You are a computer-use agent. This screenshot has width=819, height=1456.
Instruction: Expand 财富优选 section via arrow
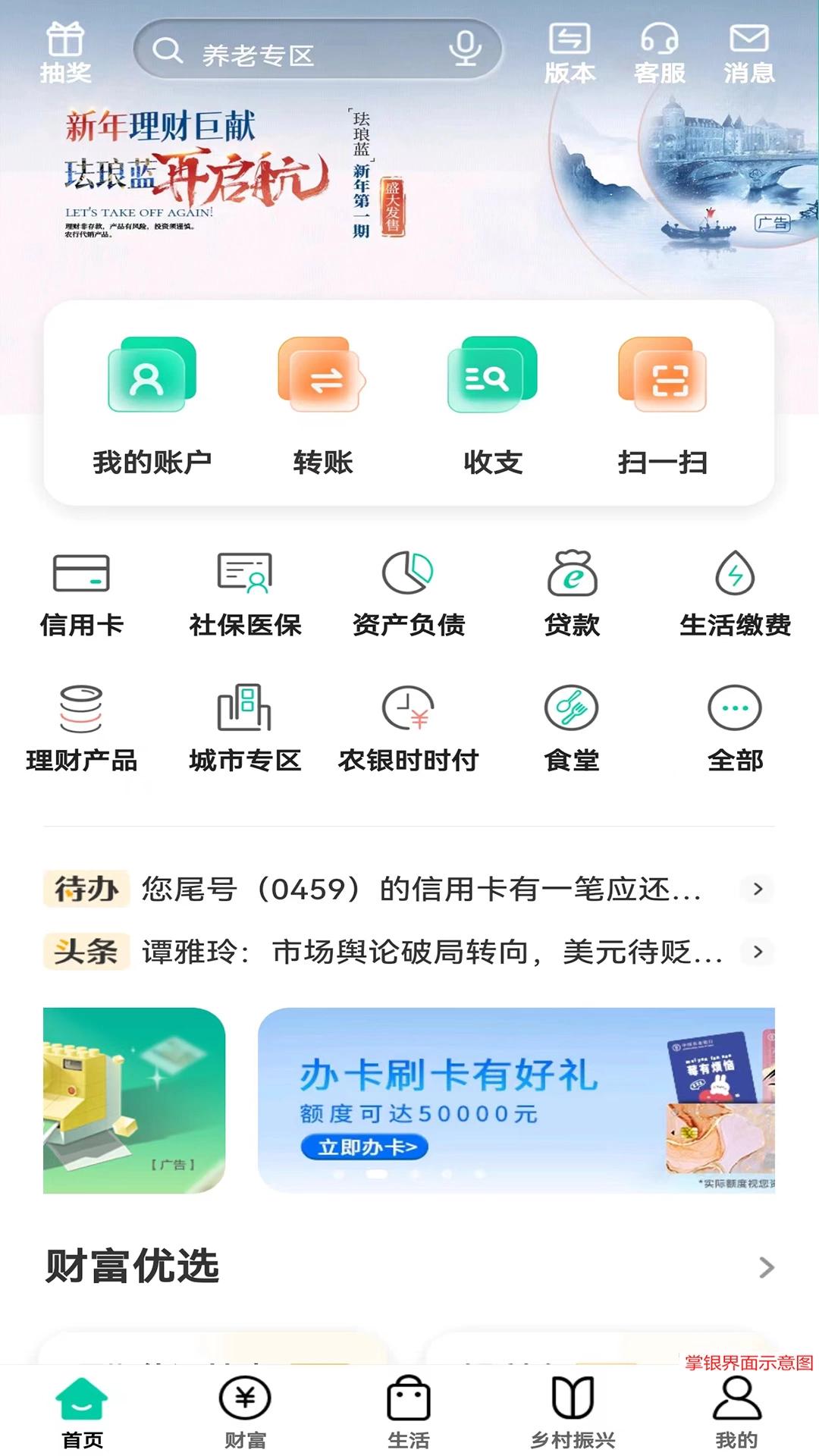point(767,1267)
